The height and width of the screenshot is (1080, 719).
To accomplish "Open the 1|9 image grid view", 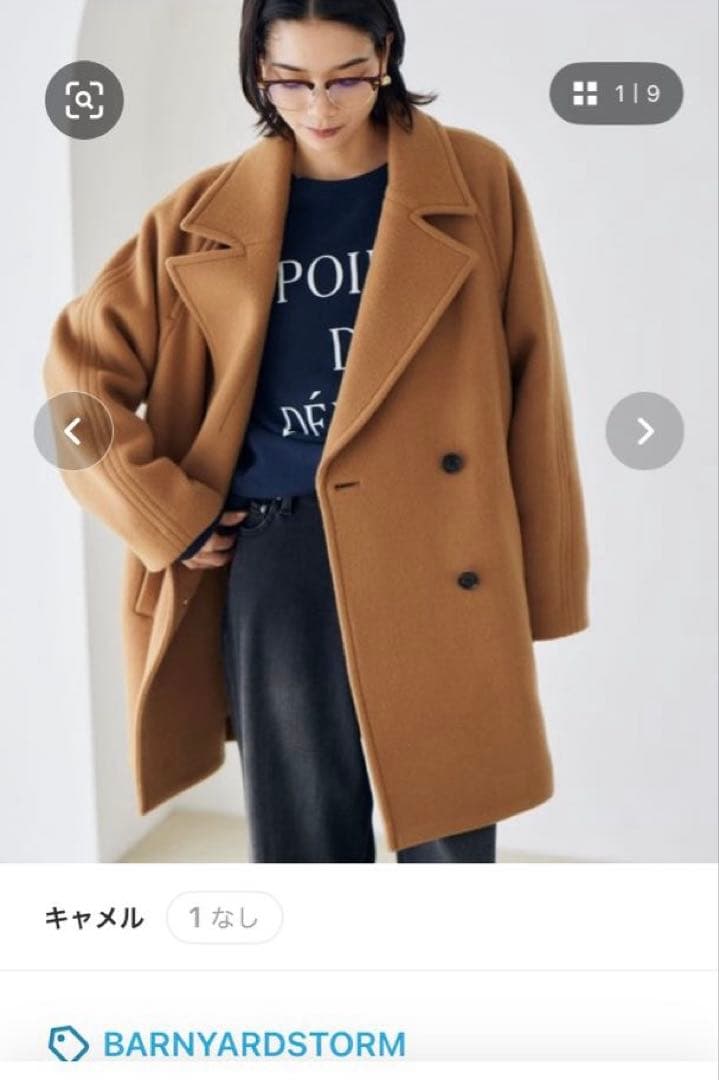I will [616, 94].
